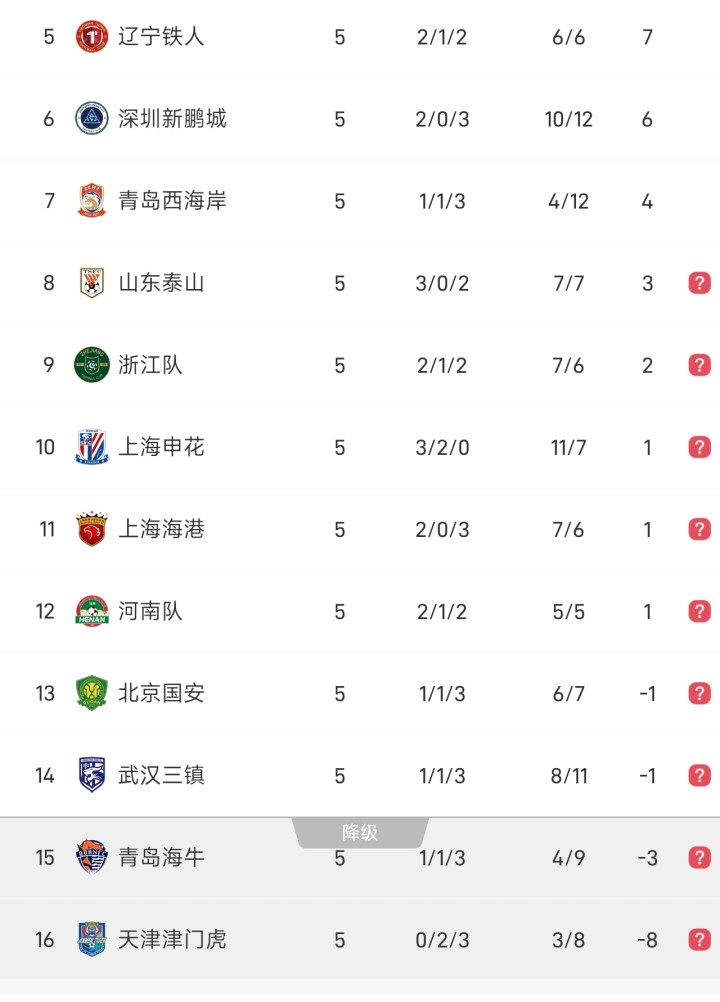Tap the question mark beside 天津津门虎
The height and width of the screenshot is (1002, 720).
point(699,939)
